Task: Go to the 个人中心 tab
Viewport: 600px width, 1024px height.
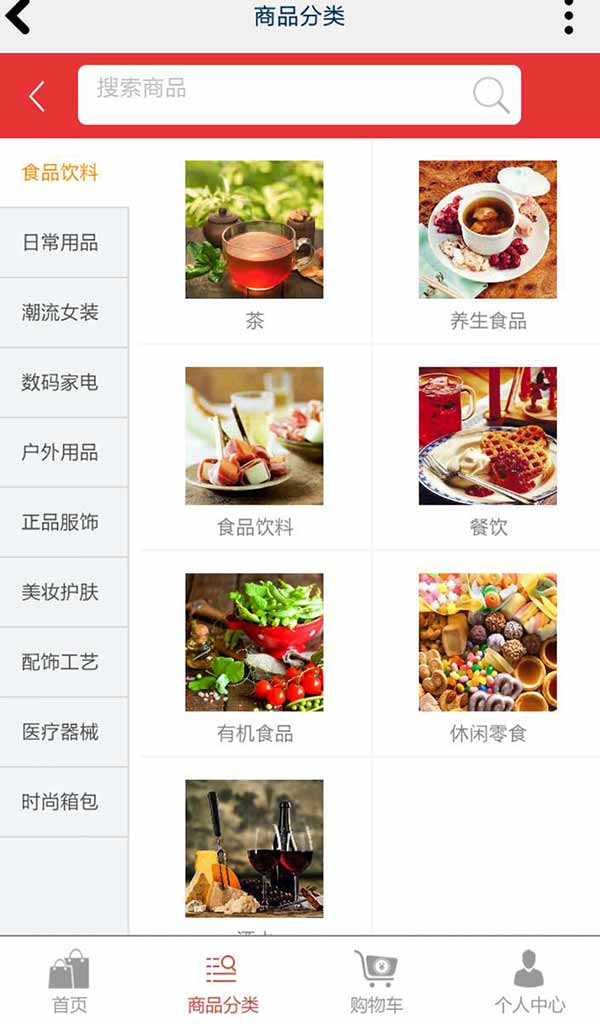Action: (x=529, y=982)
